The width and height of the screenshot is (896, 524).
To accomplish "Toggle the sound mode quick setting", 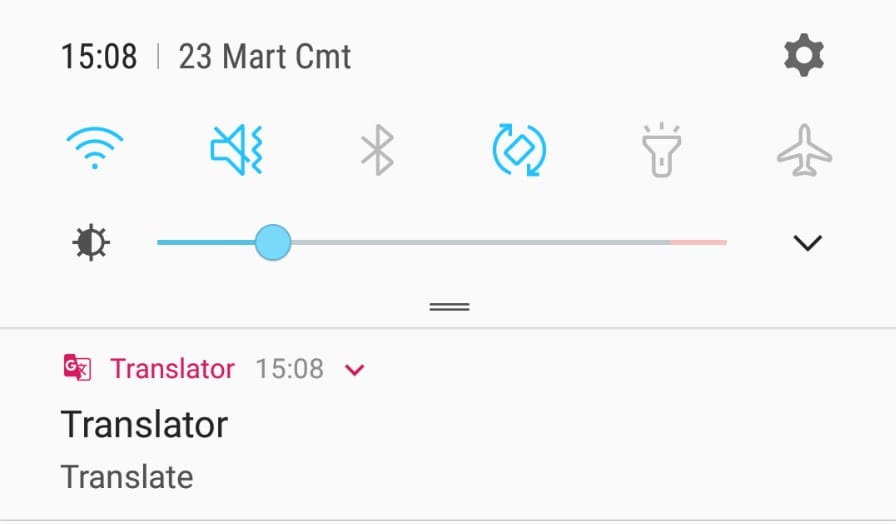I will point(235,150).
